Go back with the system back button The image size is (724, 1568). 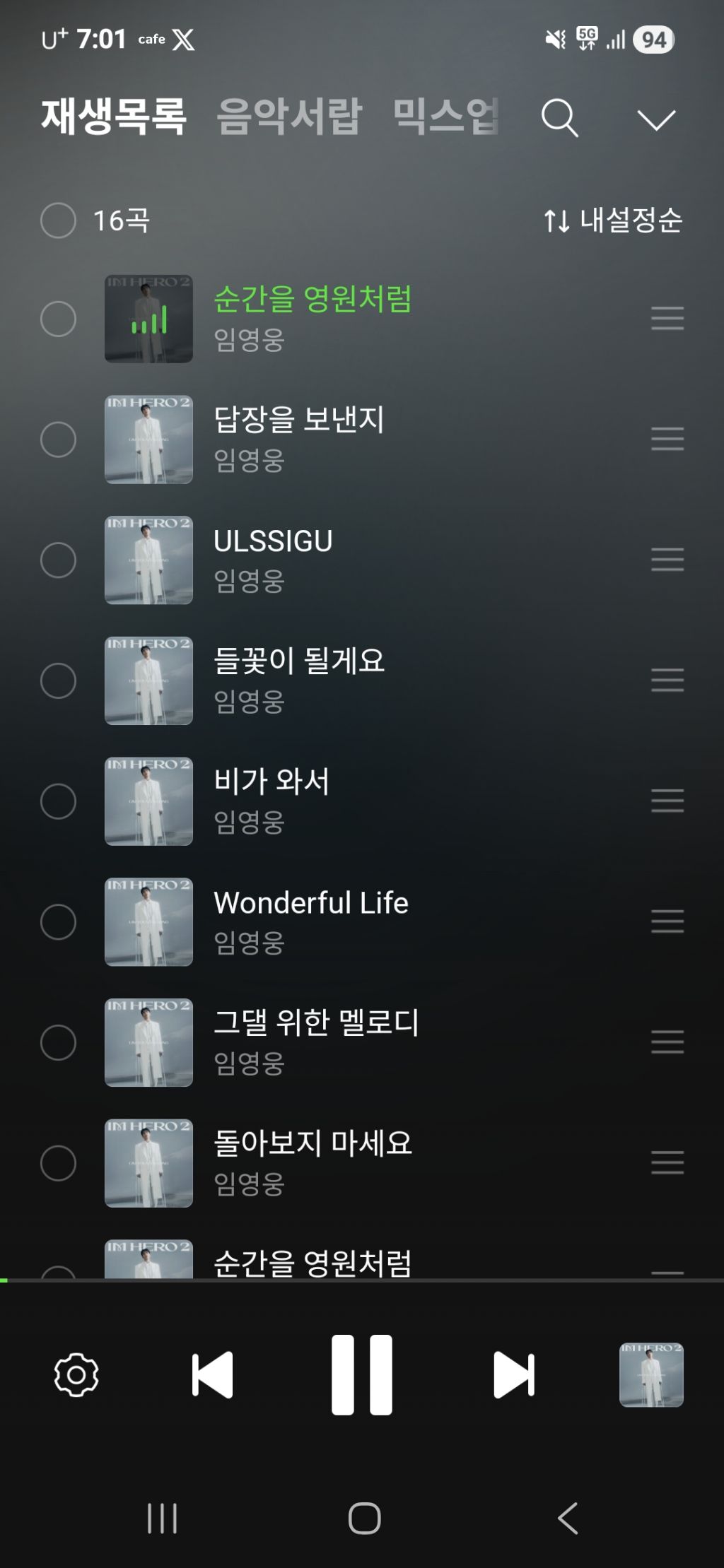click(x=568, y=1518)
